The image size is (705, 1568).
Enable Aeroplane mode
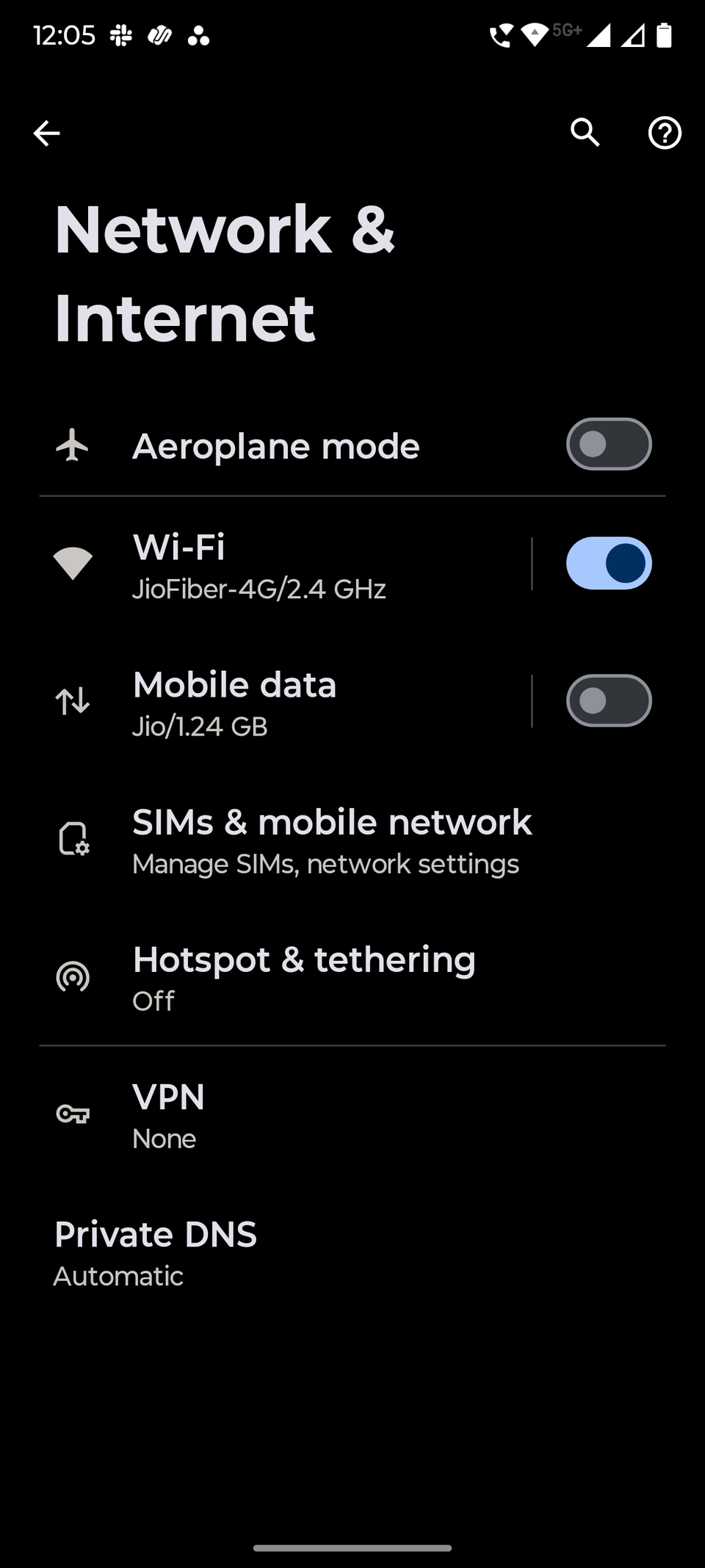pyautogui.click(x=608, y=445)
